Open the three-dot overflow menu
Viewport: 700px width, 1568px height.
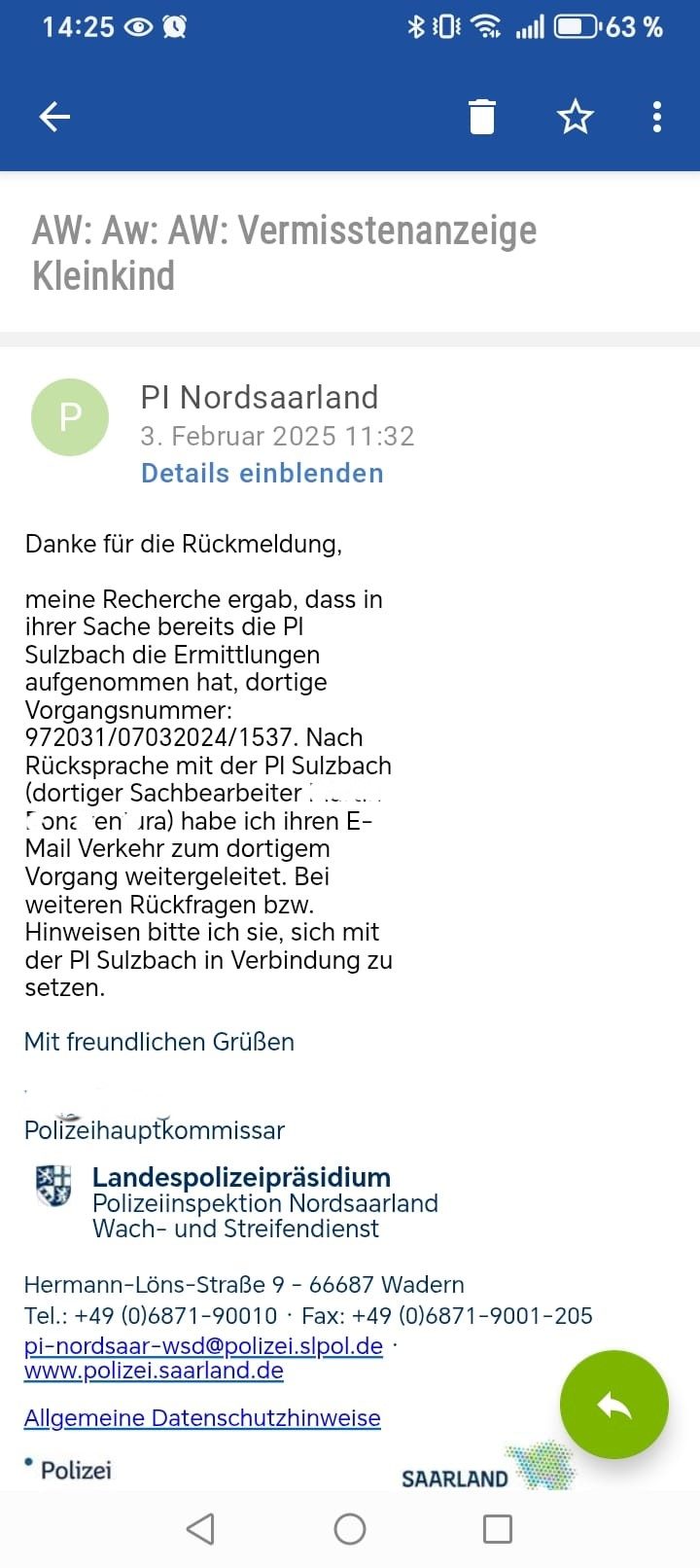[x=657, y=117]
